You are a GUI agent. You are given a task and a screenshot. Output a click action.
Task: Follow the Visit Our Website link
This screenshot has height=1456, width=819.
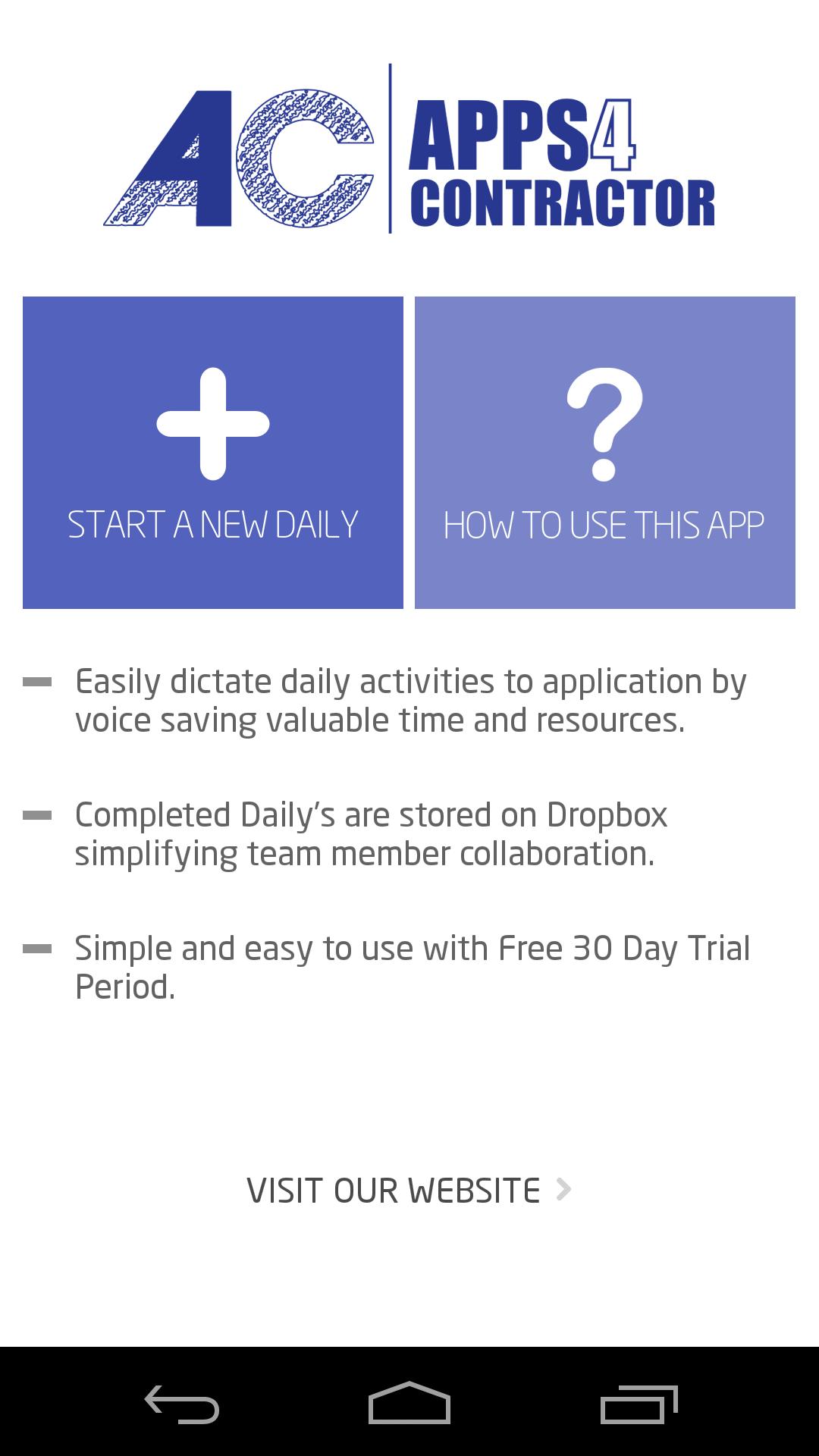pyautogui.click(x=394, y=1191)
